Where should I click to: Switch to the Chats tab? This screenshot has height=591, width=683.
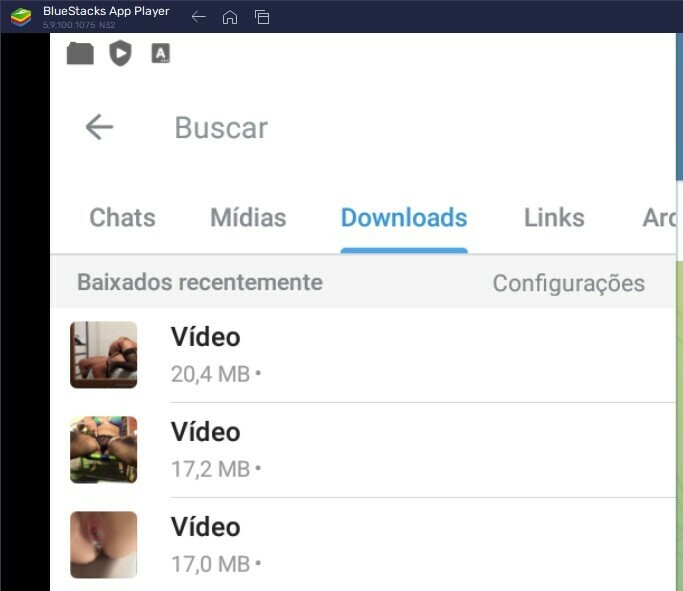(122, 217)
